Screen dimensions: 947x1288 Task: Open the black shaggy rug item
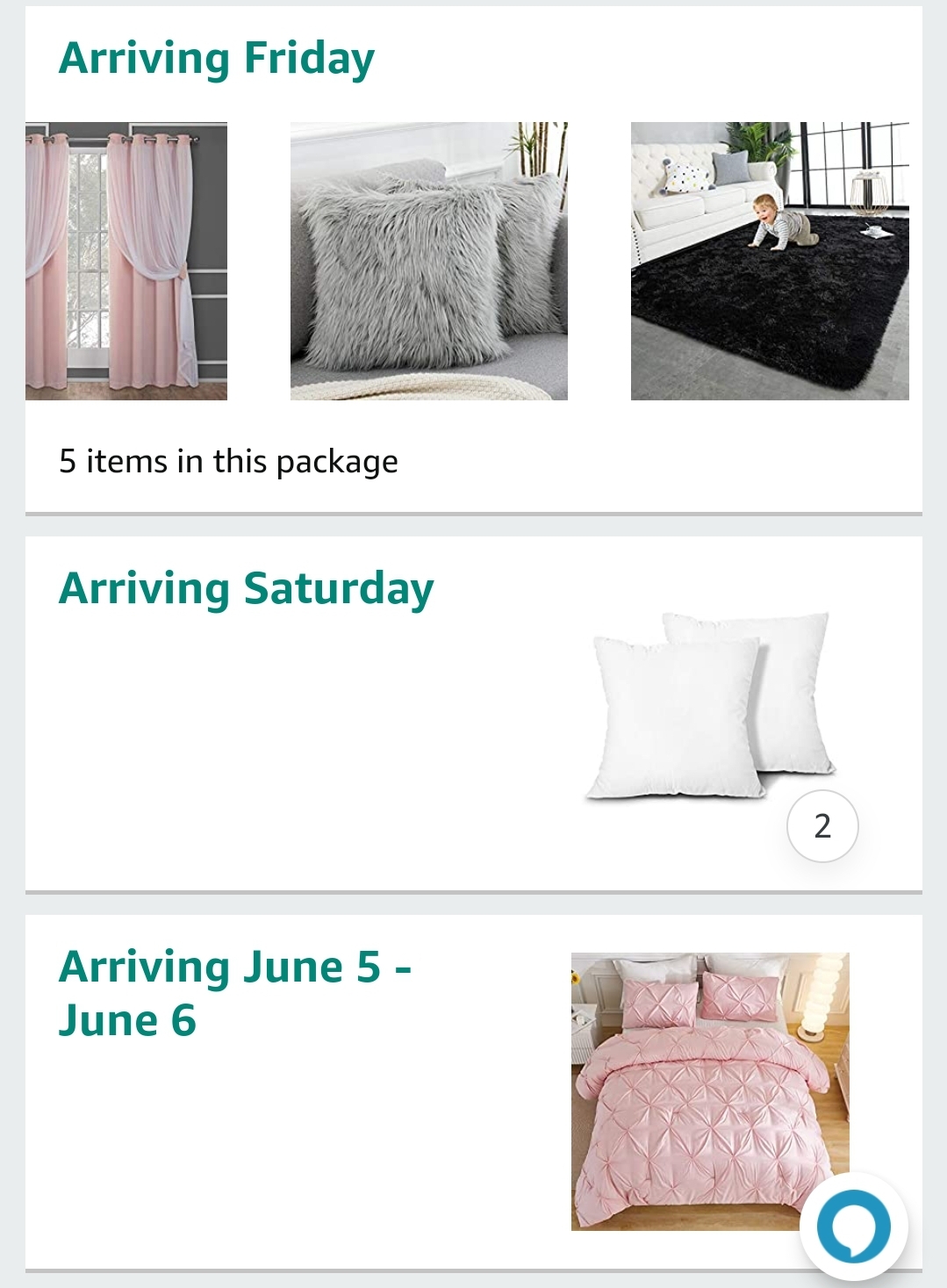pyautogui.click(x=769, y=261)
